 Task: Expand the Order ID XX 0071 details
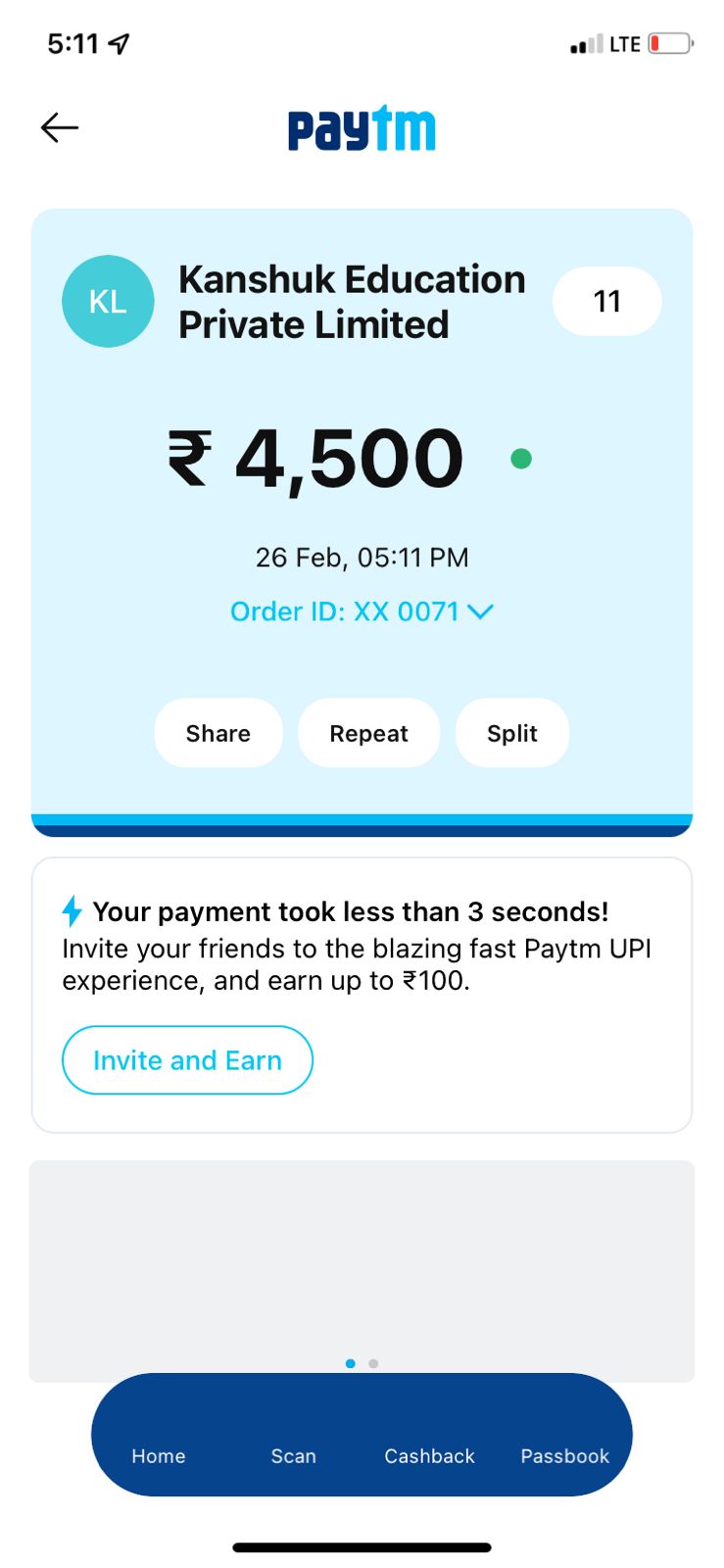tap(362, 612)
